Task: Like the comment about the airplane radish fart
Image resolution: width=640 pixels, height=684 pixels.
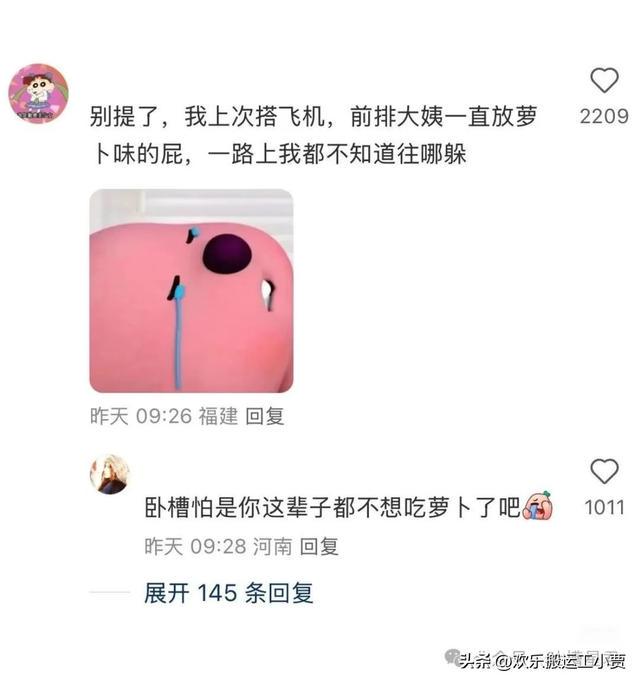Action: pos(604,81)
